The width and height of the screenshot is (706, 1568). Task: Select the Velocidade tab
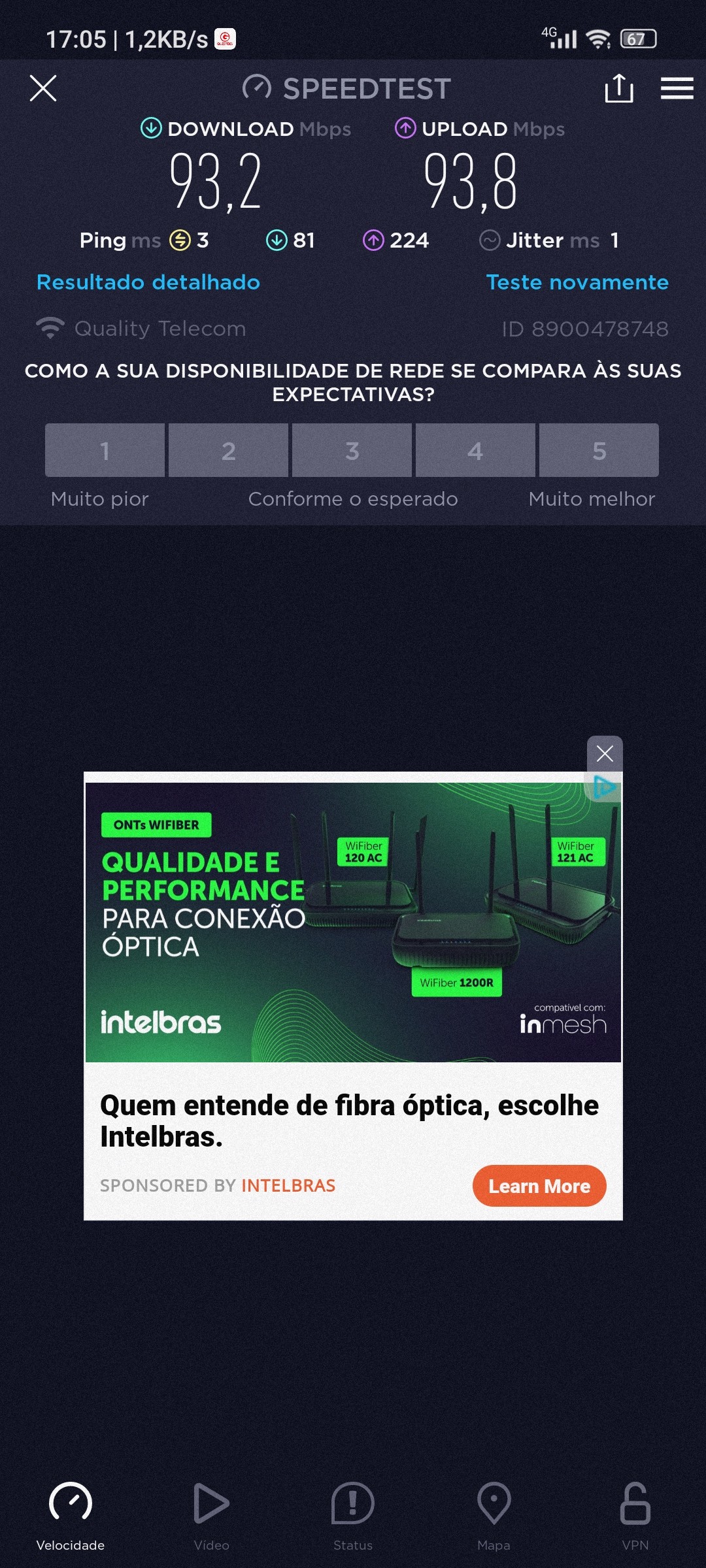point(71,1514)
